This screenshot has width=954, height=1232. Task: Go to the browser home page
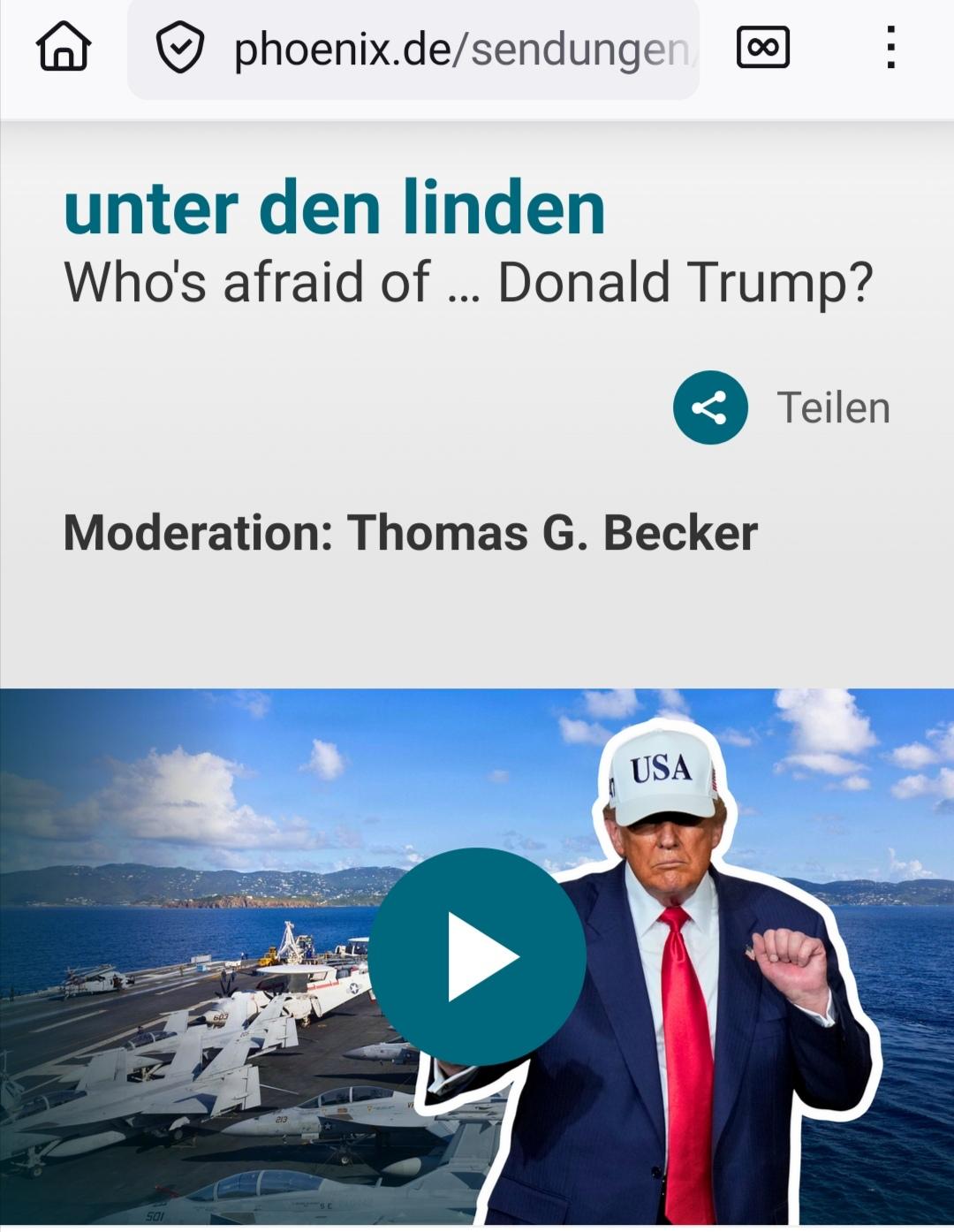click(63, 47)
